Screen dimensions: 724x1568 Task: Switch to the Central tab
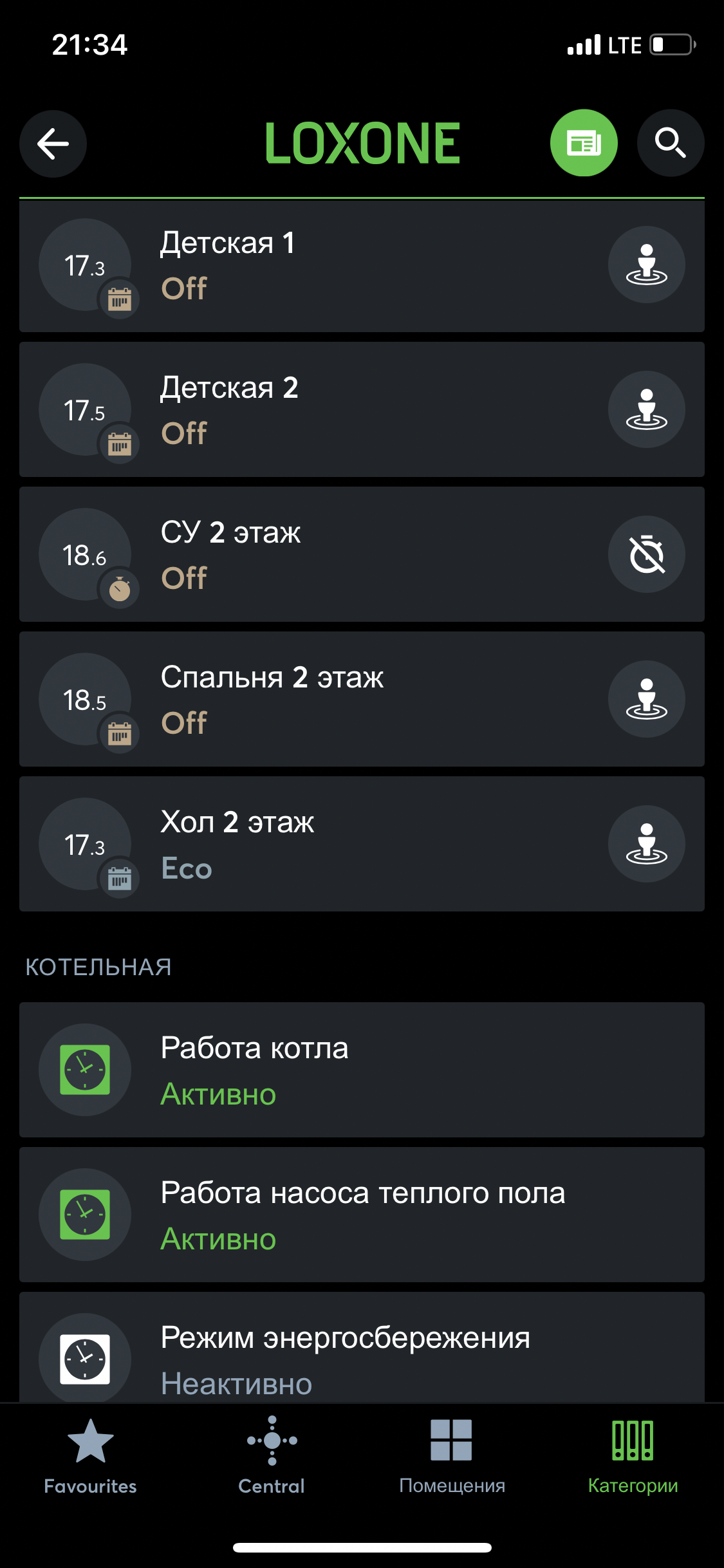coord(272,1456)
